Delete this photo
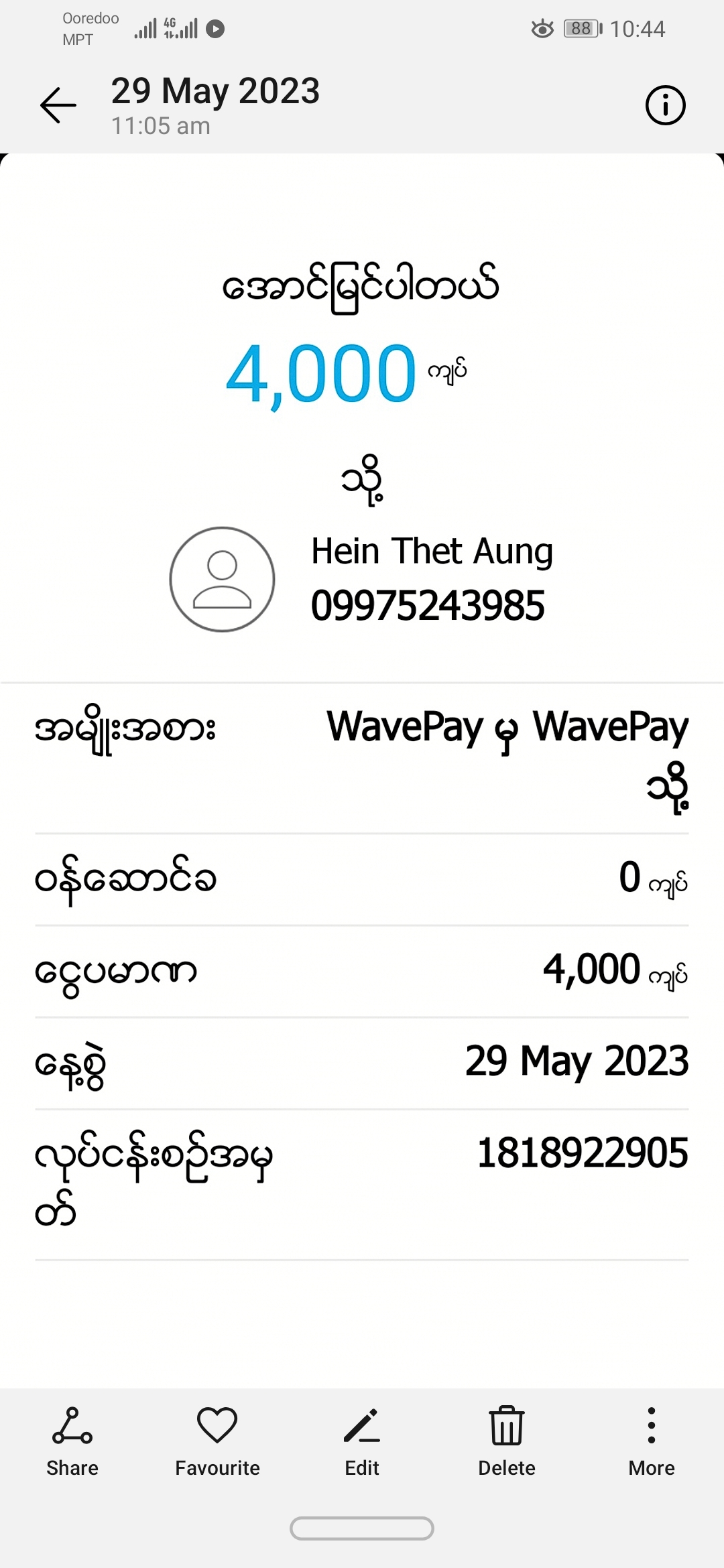 [507, 1441]
